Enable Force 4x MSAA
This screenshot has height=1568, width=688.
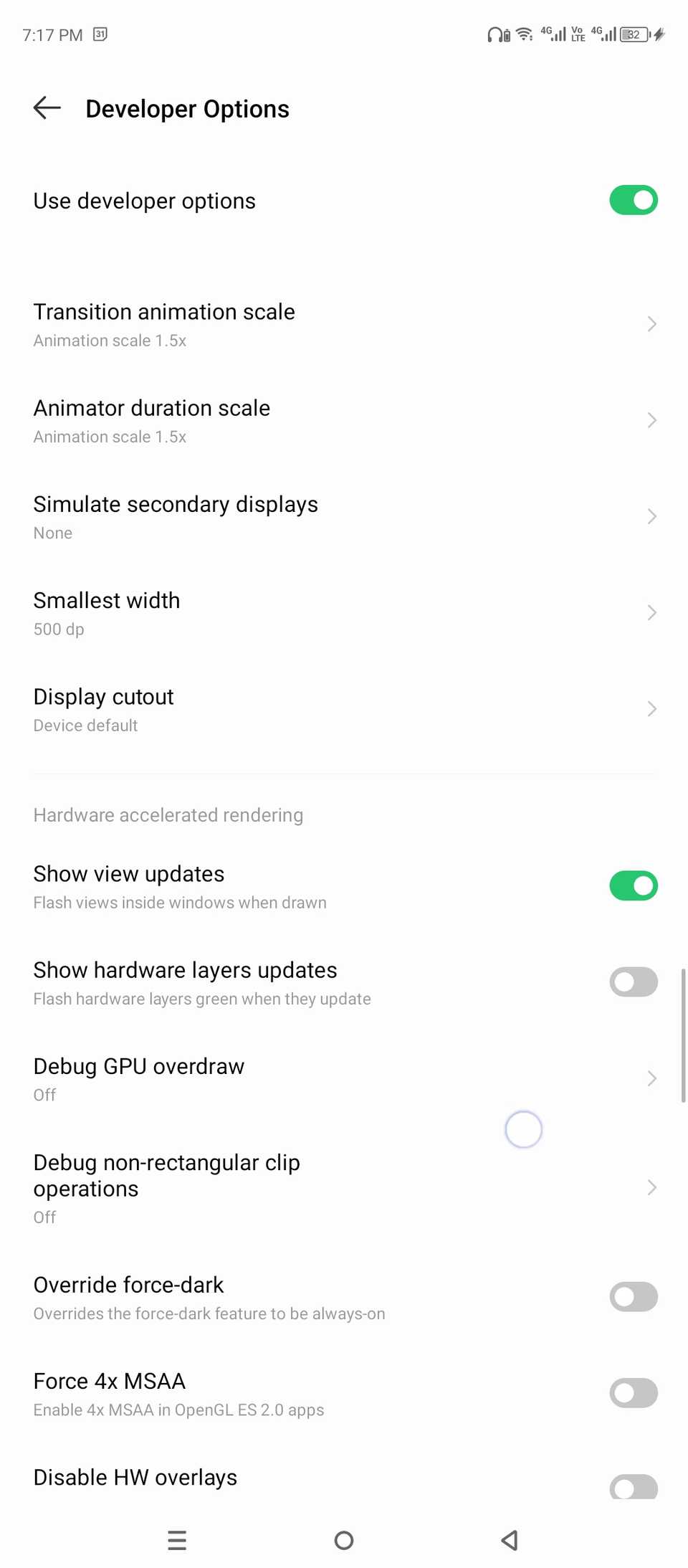point(633,1392)
